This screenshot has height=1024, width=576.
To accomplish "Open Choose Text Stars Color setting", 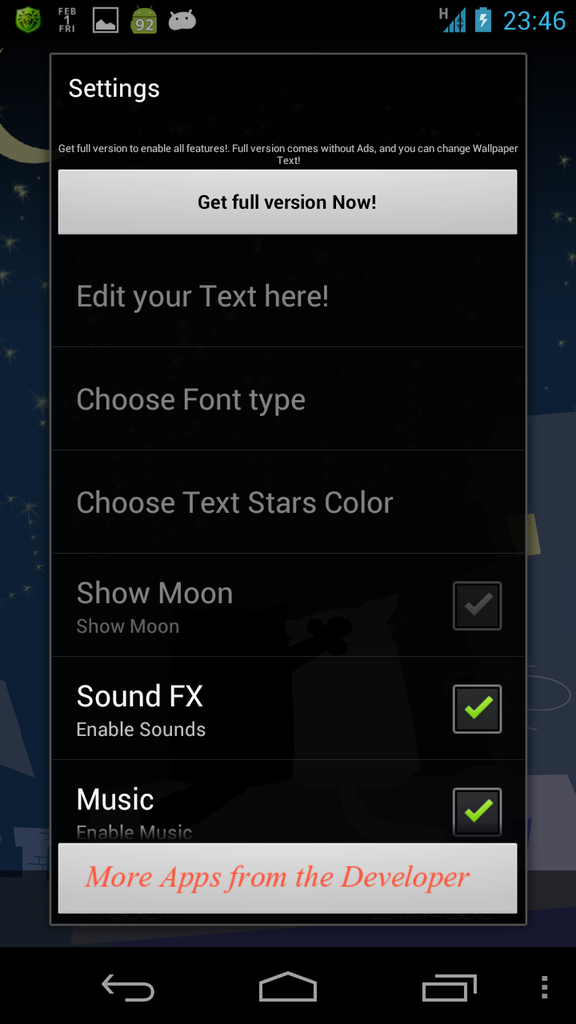I will point(288,502).
